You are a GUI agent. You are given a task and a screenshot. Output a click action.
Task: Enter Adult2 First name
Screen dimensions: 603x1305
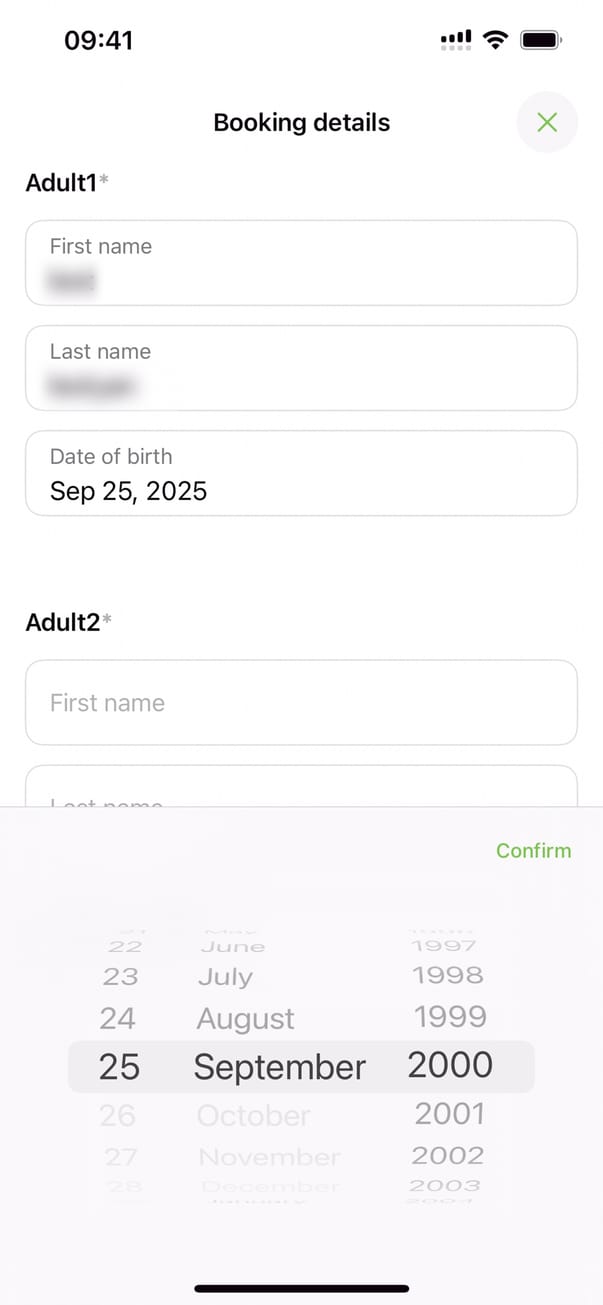coord(301,703)
